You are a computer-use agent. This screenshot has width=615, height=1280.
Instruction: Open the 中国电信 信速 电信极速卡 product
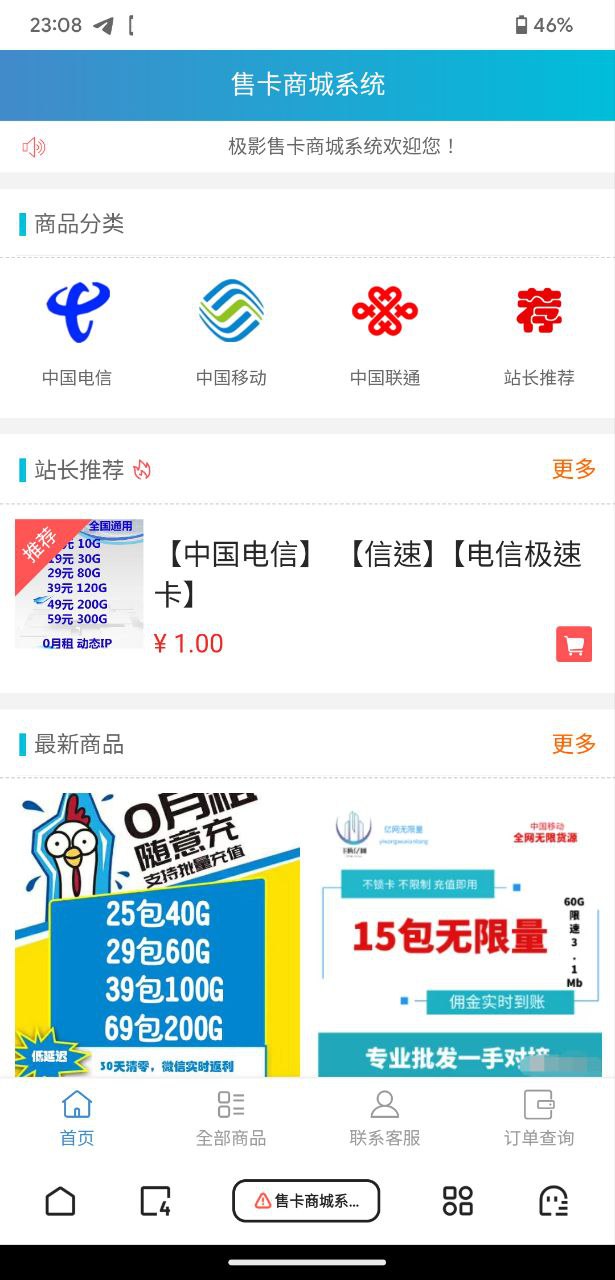coord(367,574)
